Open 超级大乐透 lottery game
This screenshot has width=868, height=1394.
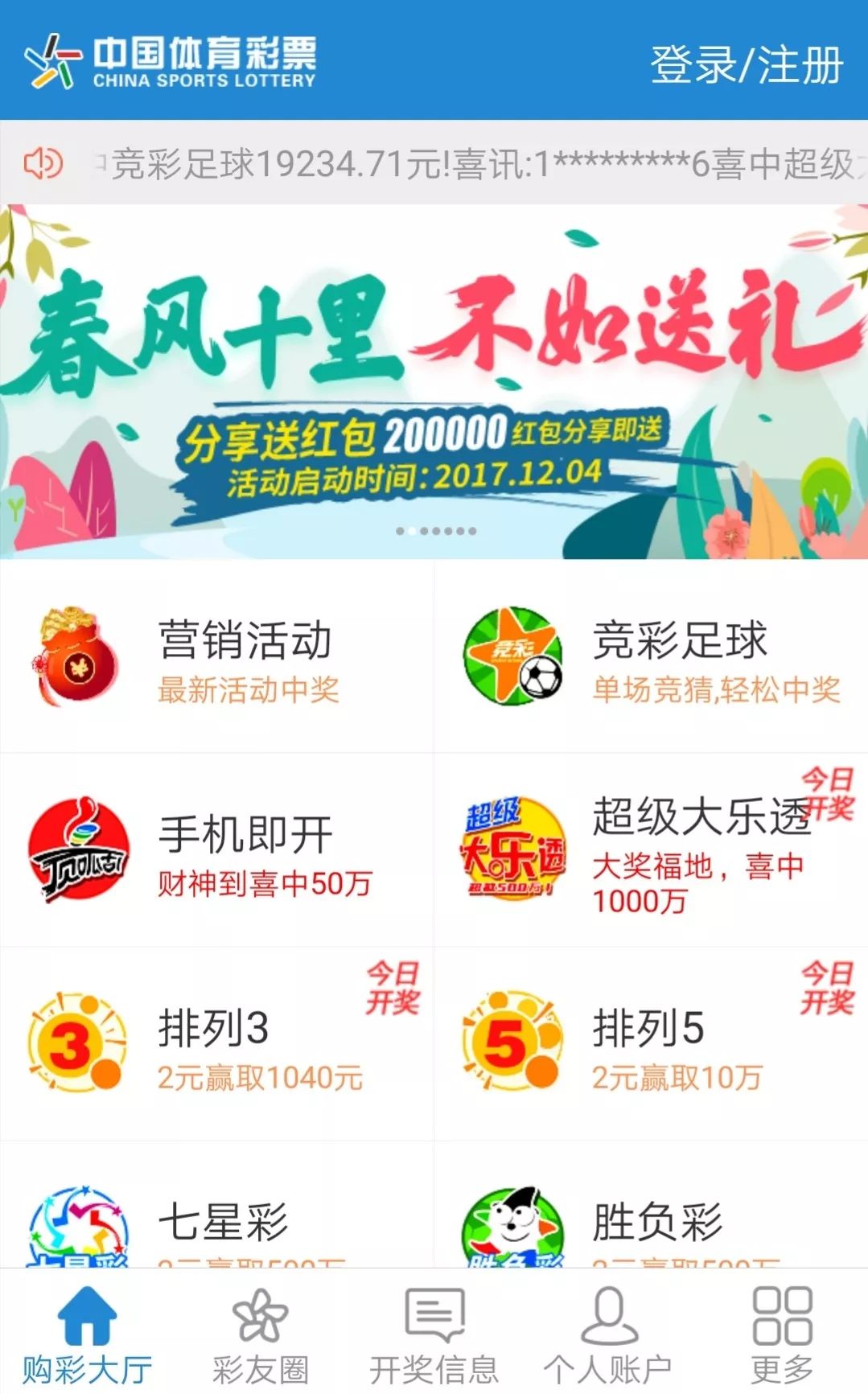pos(652,851)
